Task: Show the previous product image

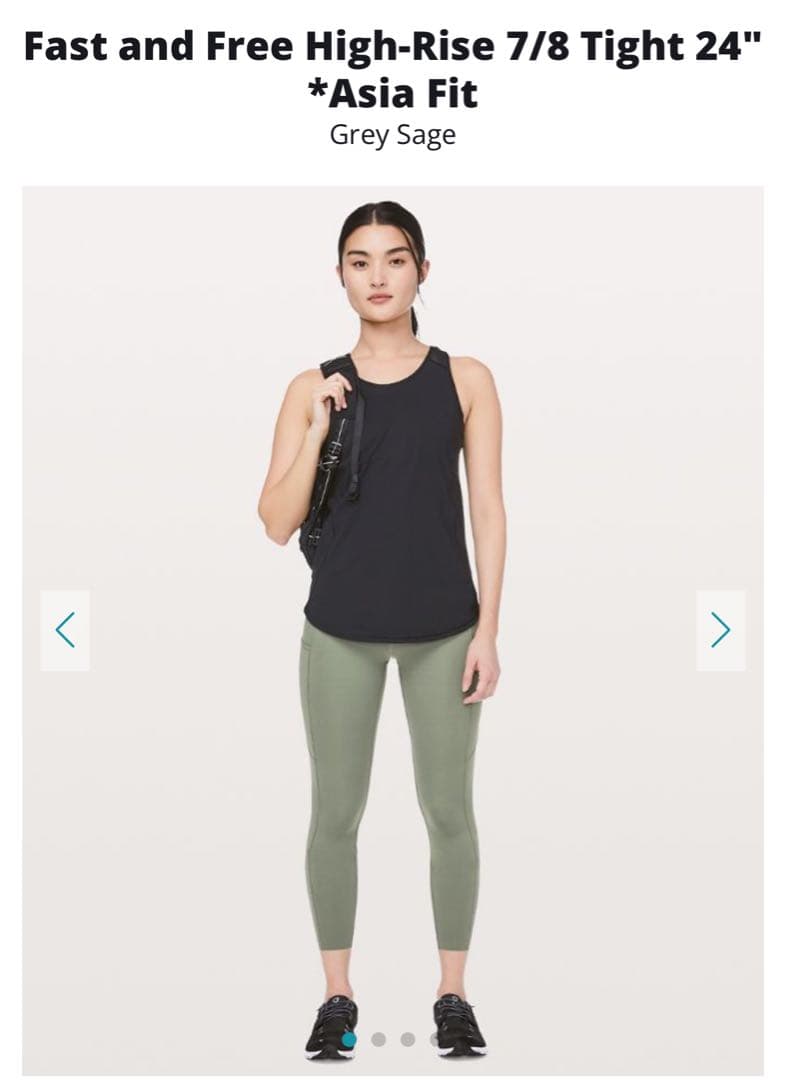Action: [x=65, y=630]
